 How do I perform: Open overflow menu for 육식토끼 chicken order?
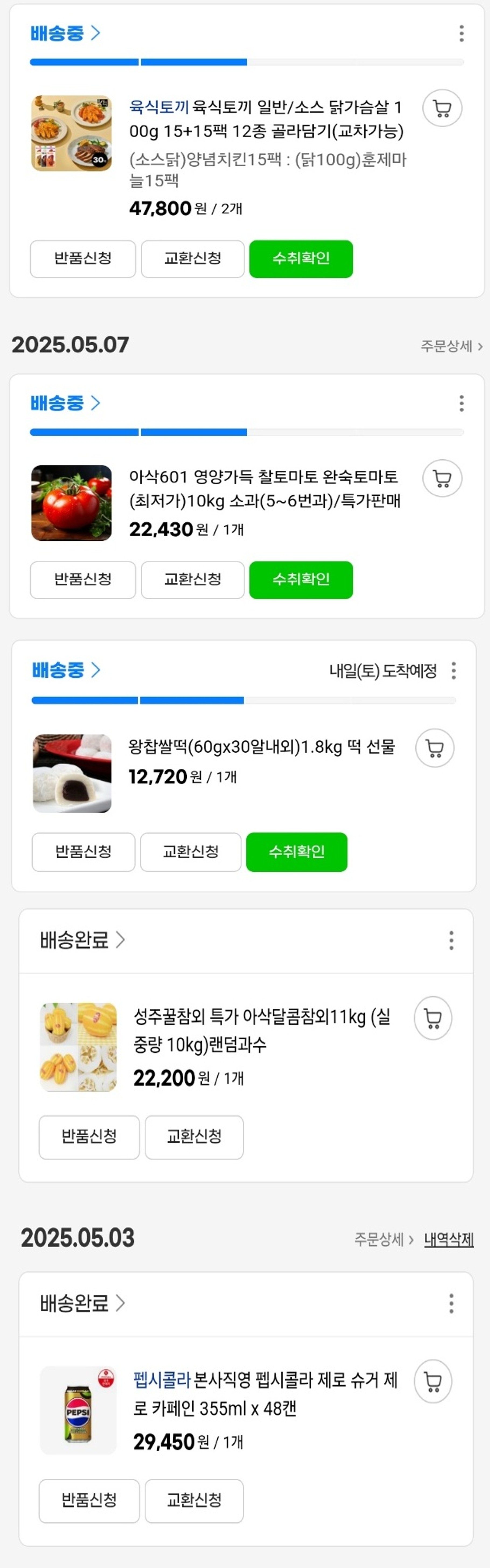tap(461, 33)
